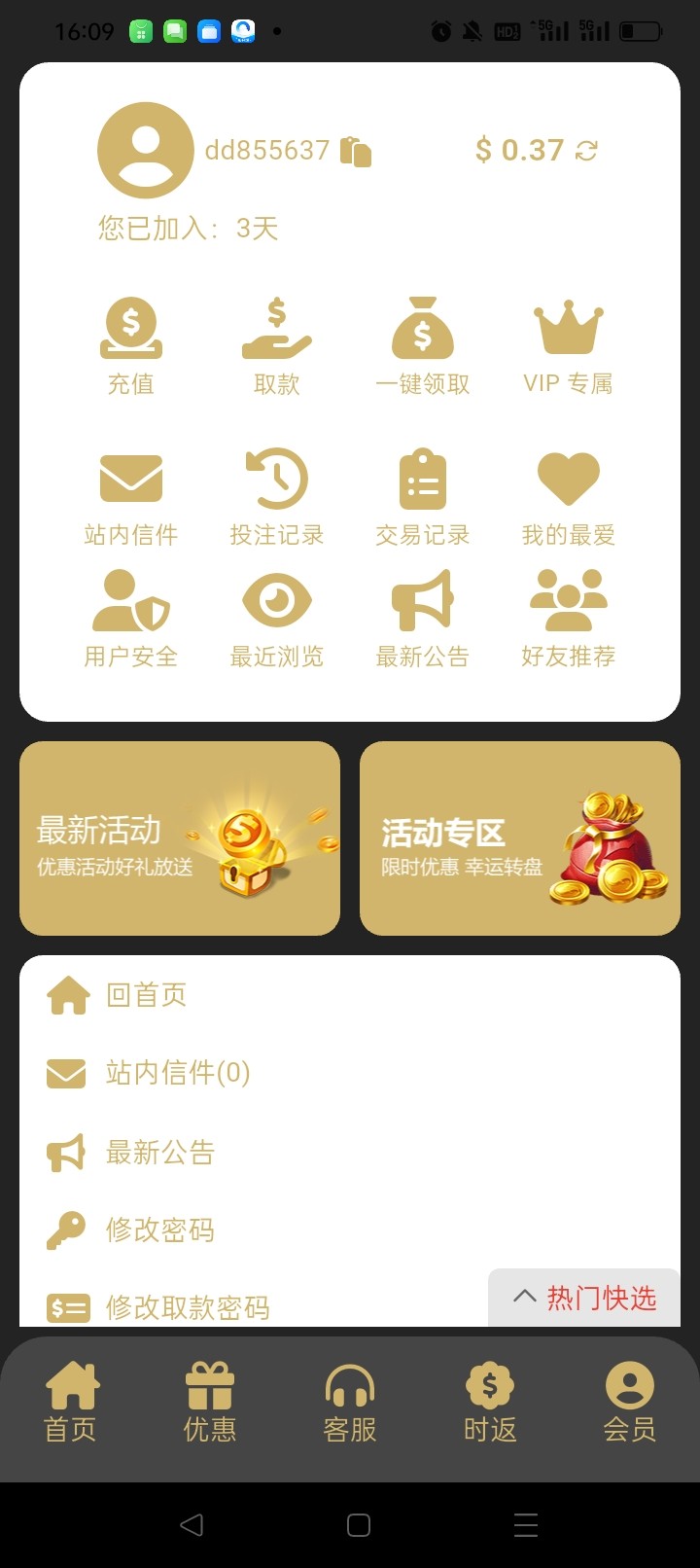The width and height of the screenshot is (700, 1568).
Task: Open VIP 专属 section
Action: [x=569, y=346]
